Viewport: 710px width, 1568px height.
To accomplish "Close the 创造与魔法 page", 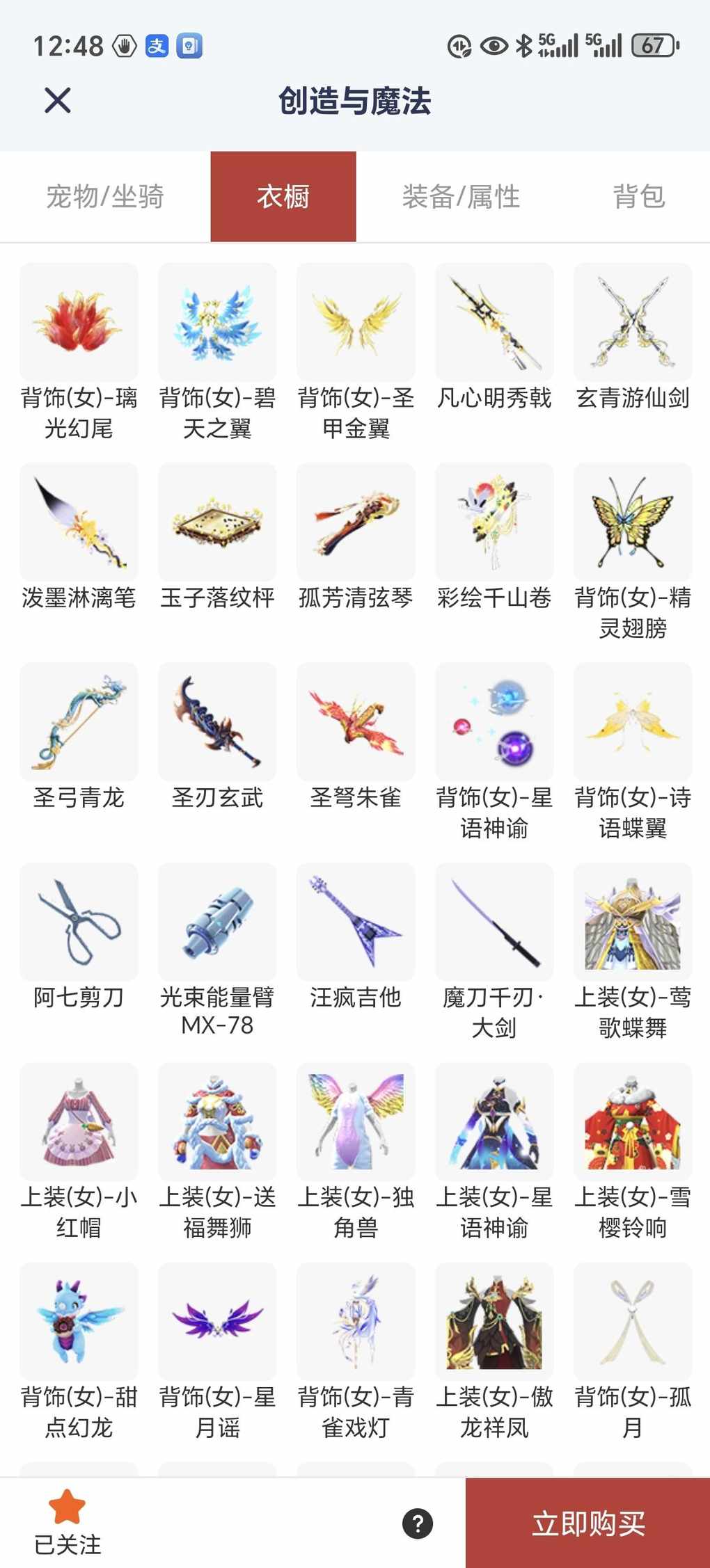I will point(58,100).
